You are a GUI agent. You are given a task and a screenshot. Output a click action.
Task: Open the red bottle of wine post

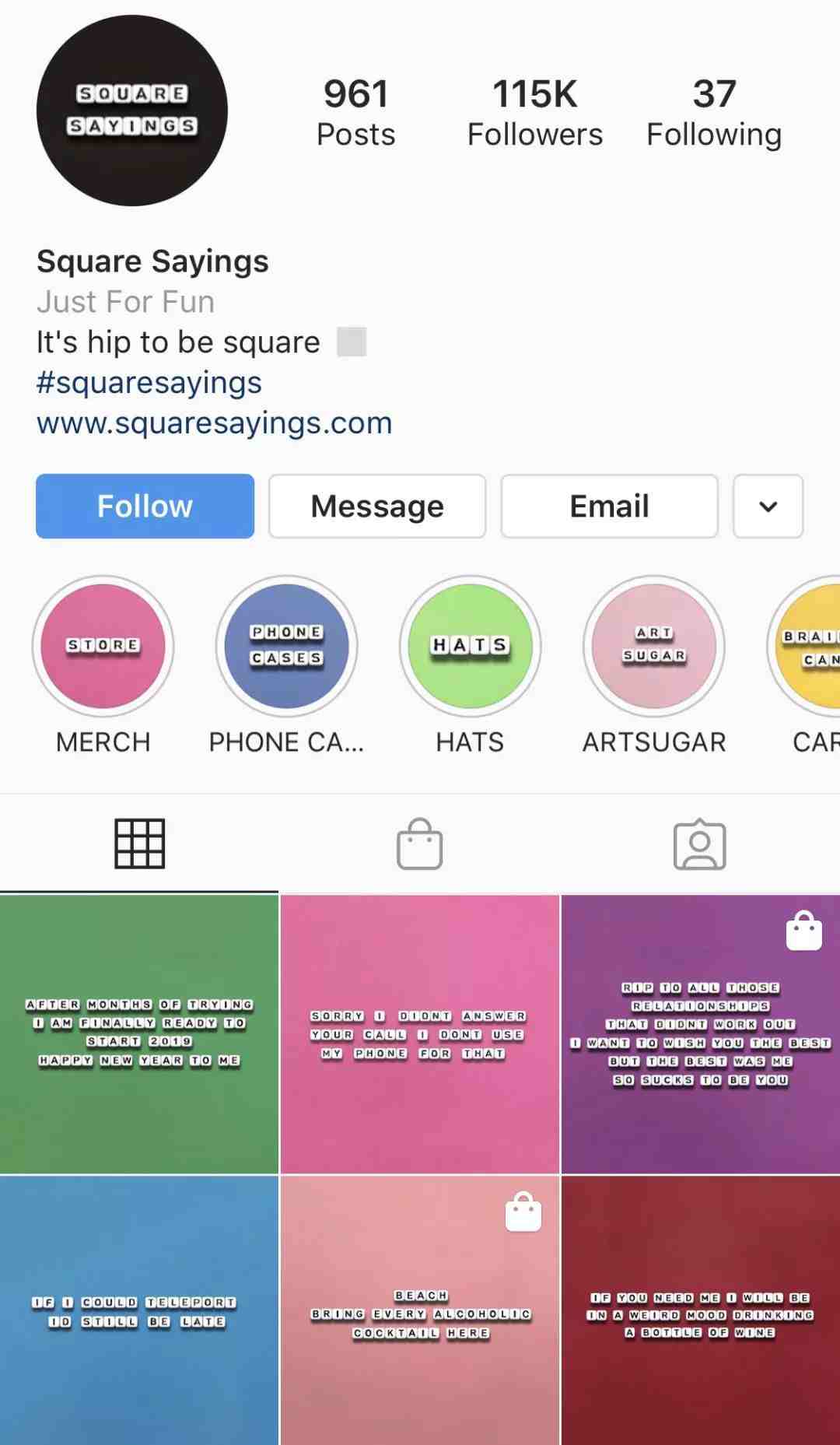point(700,1311)
